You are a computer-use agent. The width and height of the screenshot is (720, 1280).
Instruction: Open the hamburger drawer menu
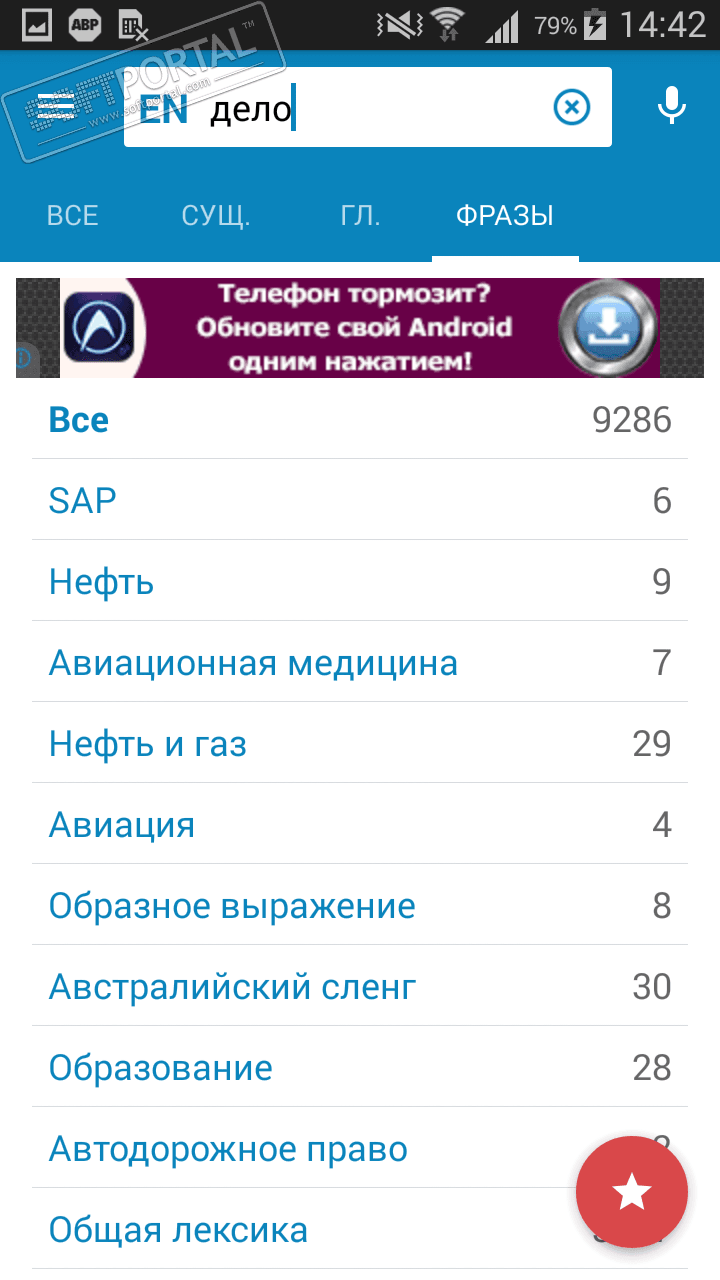pos(56,107)
